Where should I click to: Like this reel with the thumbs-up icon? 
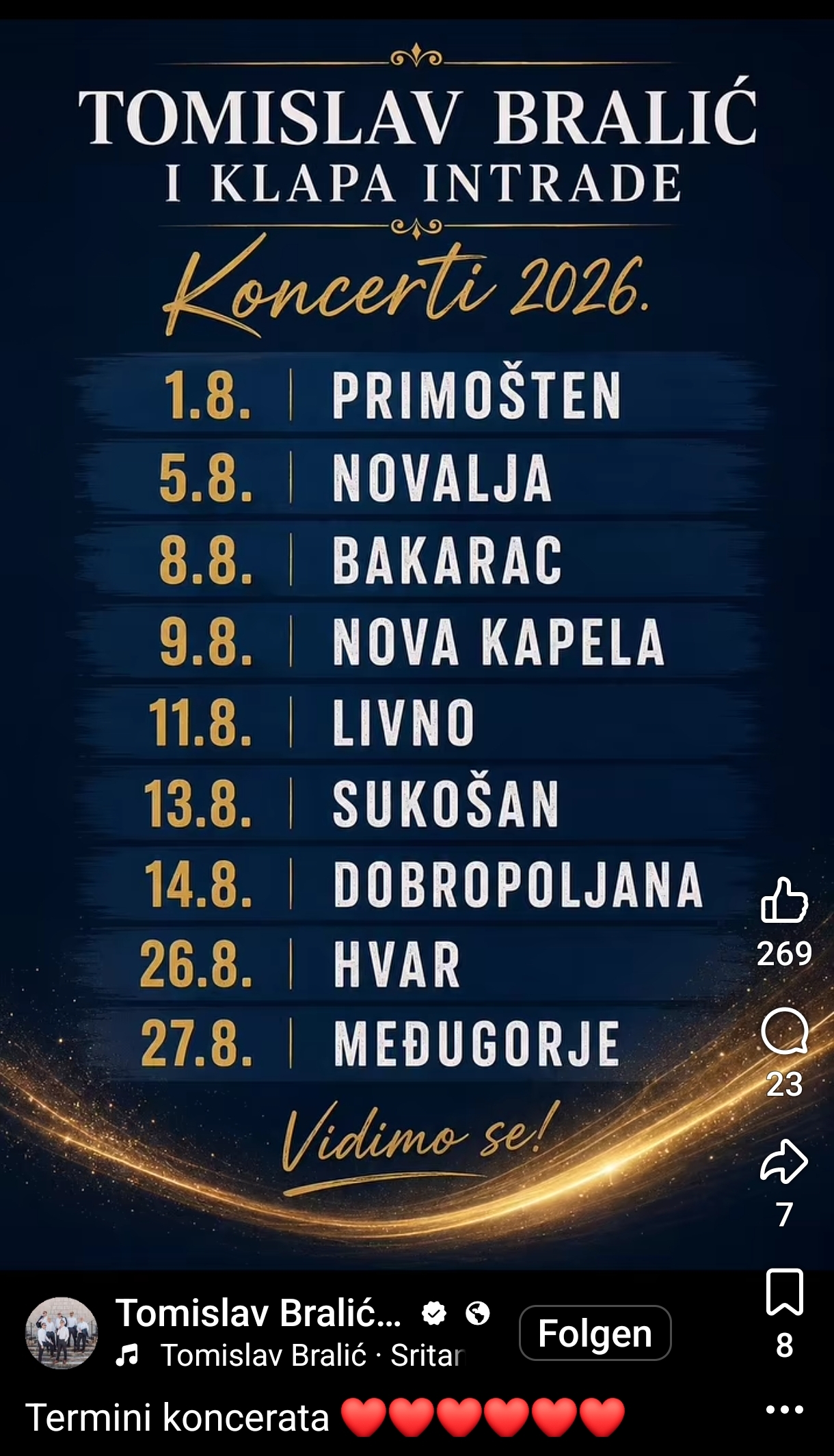tap(784, 900)
